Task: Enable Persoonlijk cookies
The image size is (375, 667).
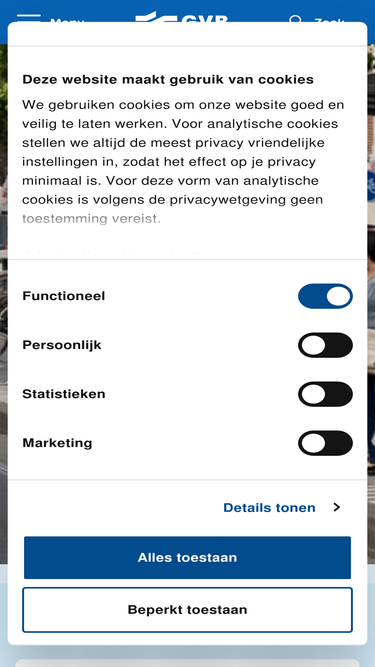Action: click(x=325, y=345)
